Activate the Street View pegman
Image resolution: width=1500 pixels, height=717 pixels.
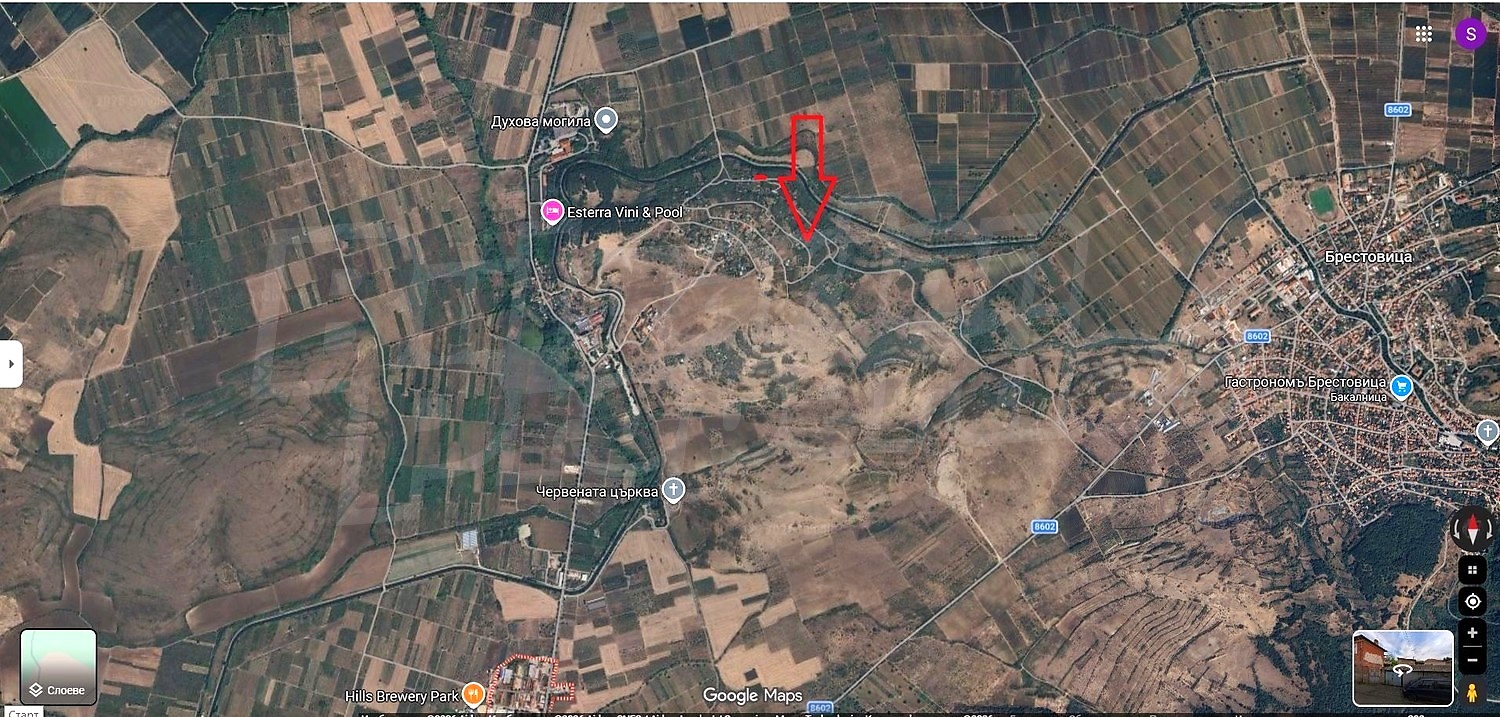(x=1472, y=692)
